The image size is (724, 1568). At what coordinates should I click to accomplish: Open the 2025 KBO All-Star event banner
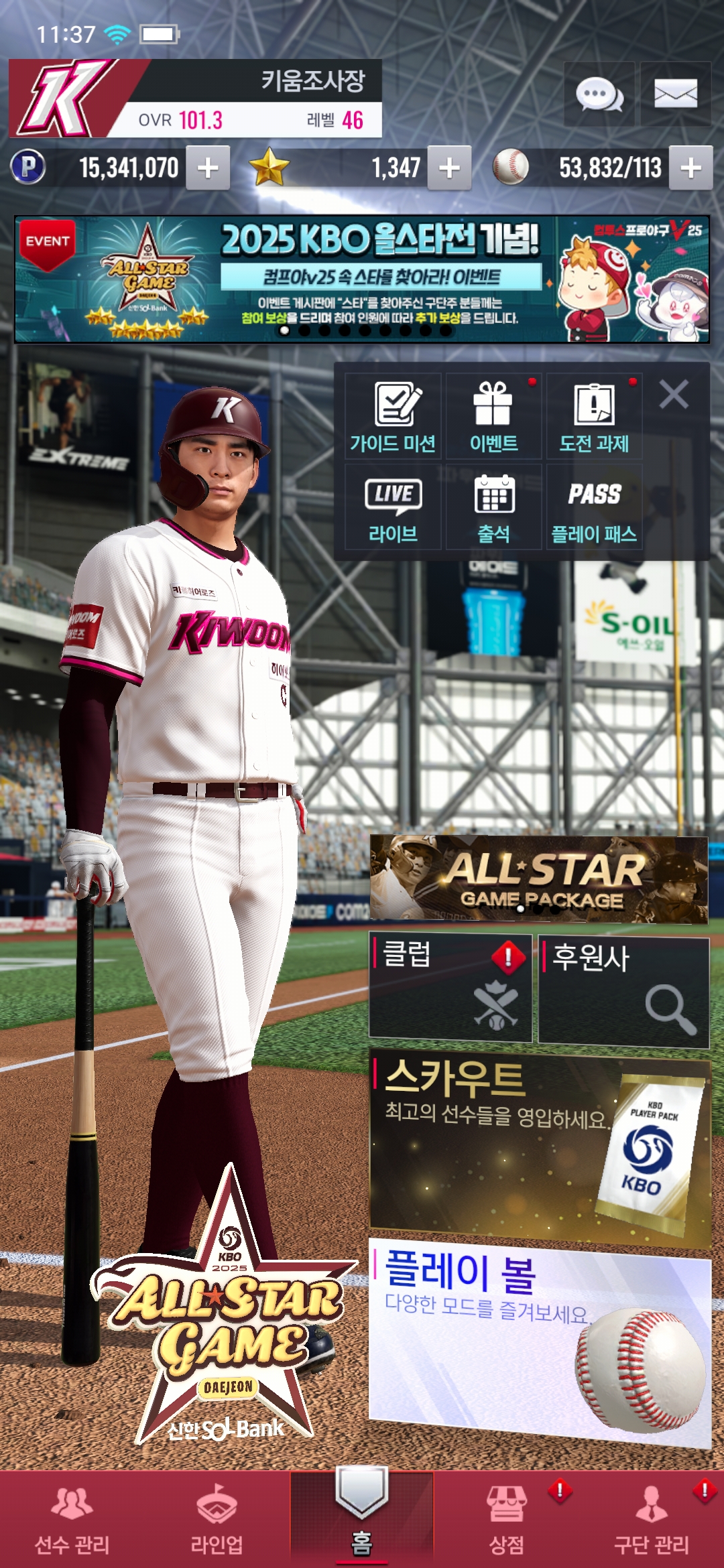pos(362,279)
